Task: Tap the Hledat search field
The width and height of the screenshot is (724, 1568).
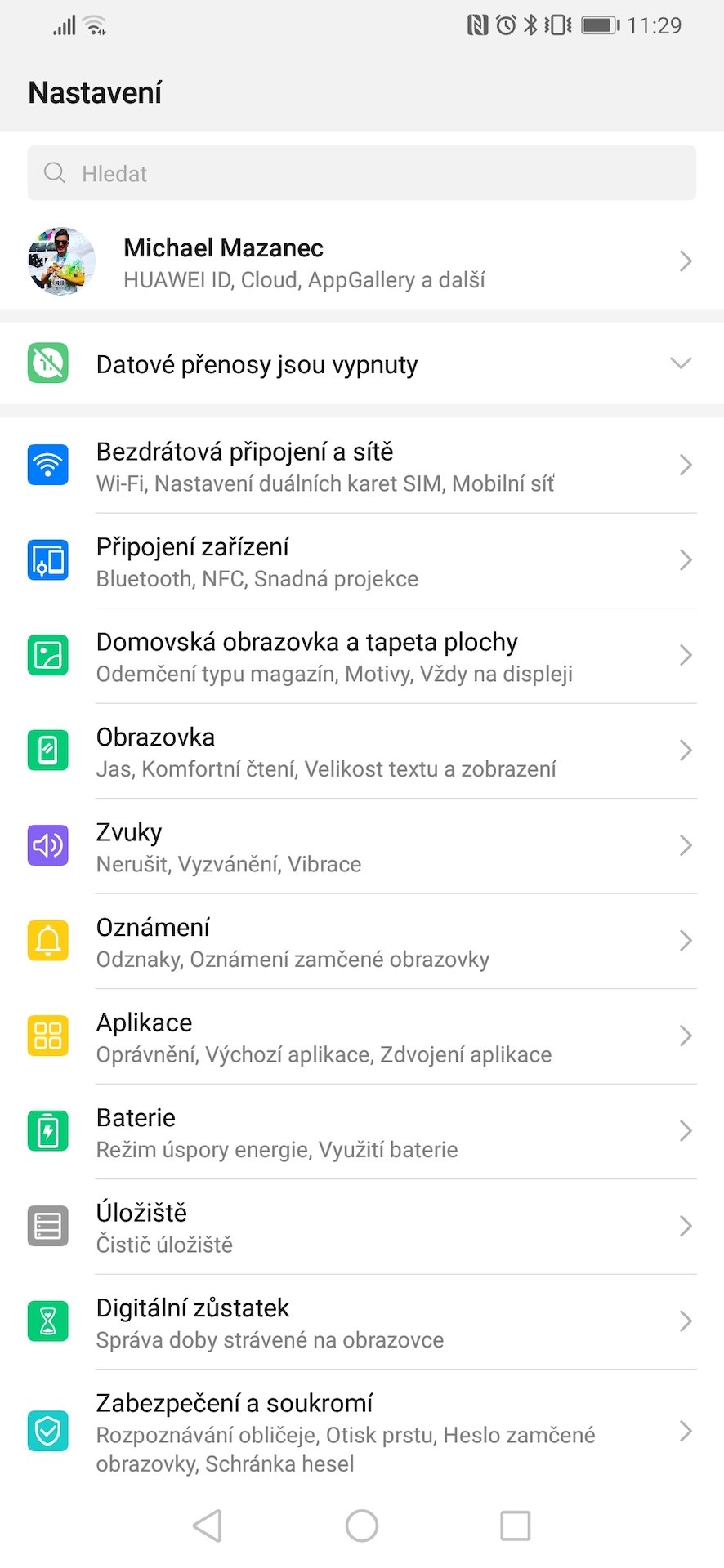Action: coord(362,173)
